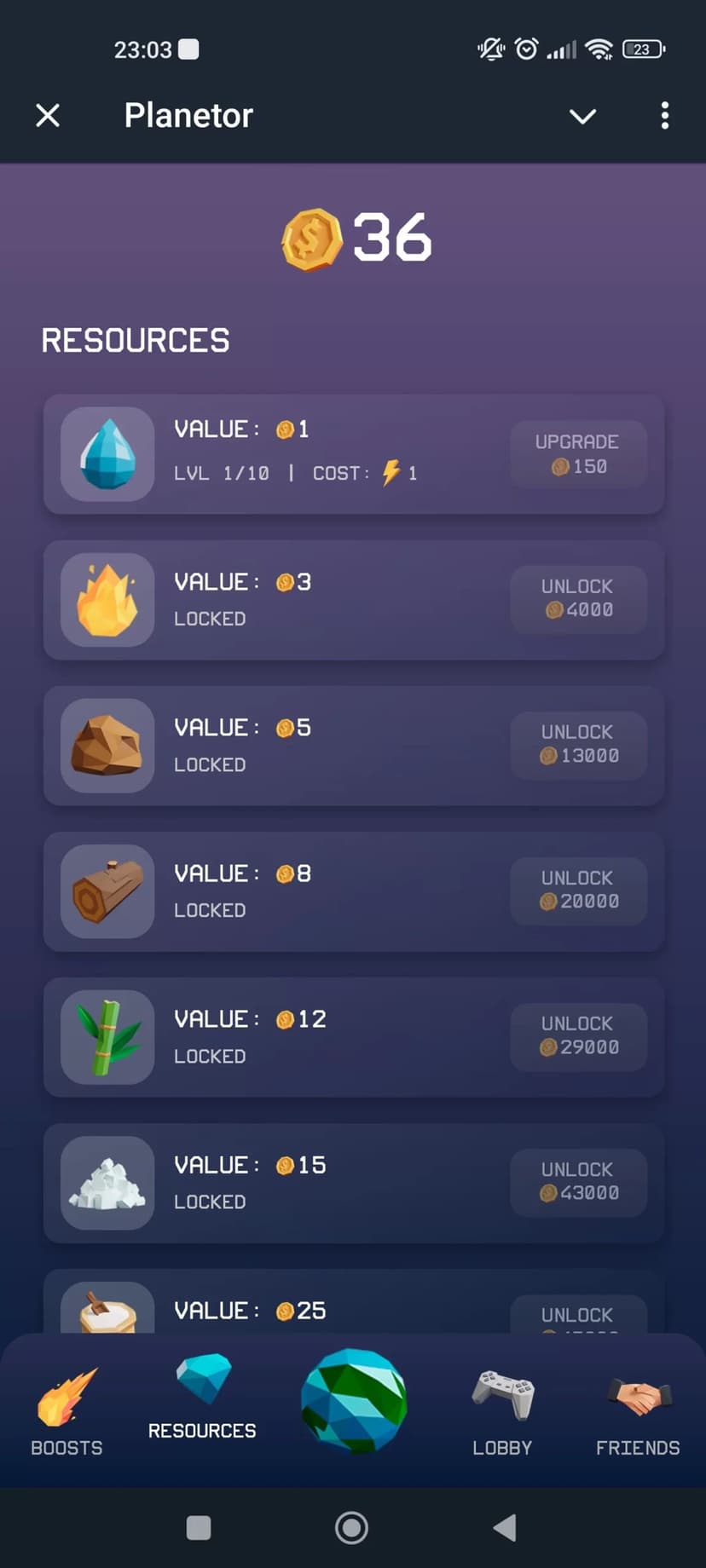Upgrade water resource for 150 coins
This screenshot has height=1568, width=706.
(x=578, y=454)
